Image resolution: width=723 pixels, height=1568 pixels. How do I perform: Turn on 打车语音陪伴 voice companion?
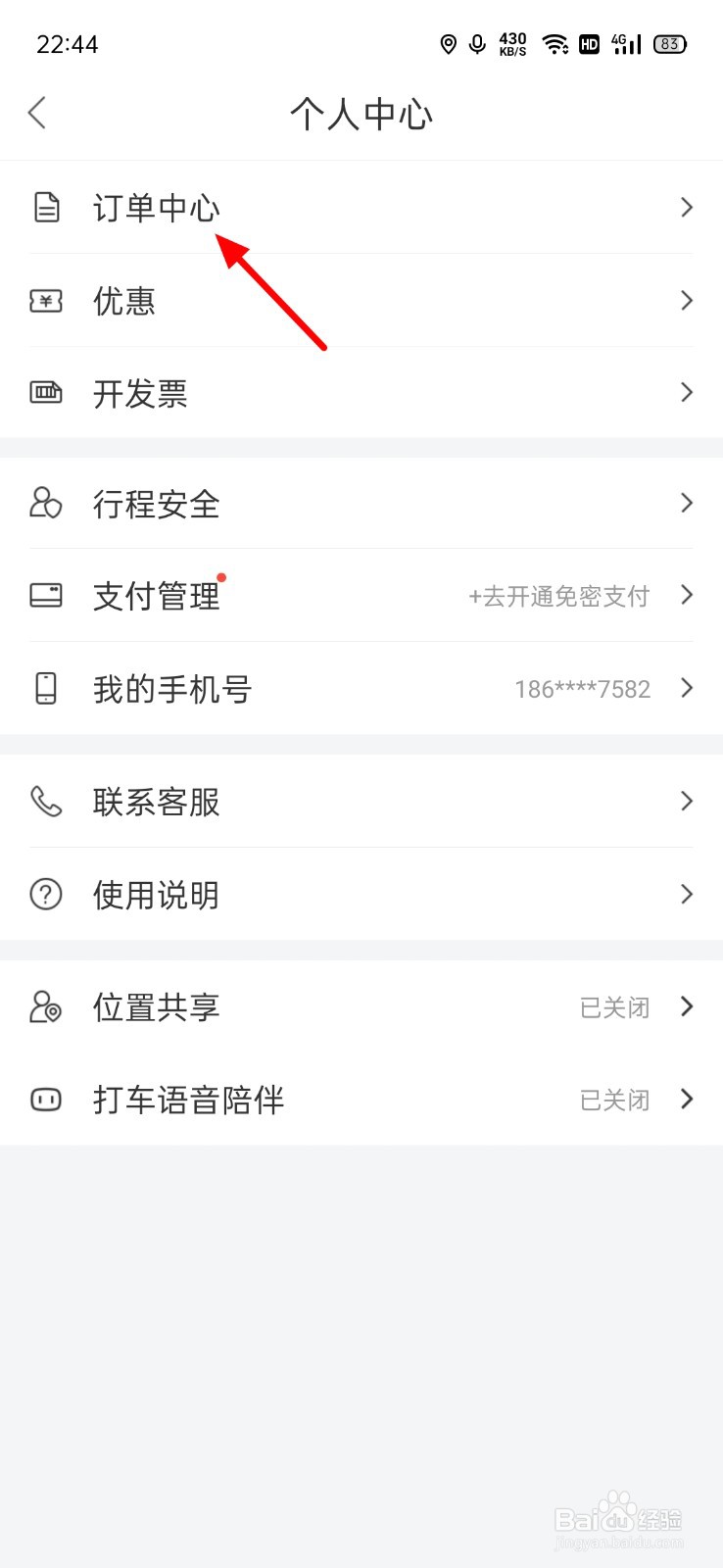pos(614,1099)
